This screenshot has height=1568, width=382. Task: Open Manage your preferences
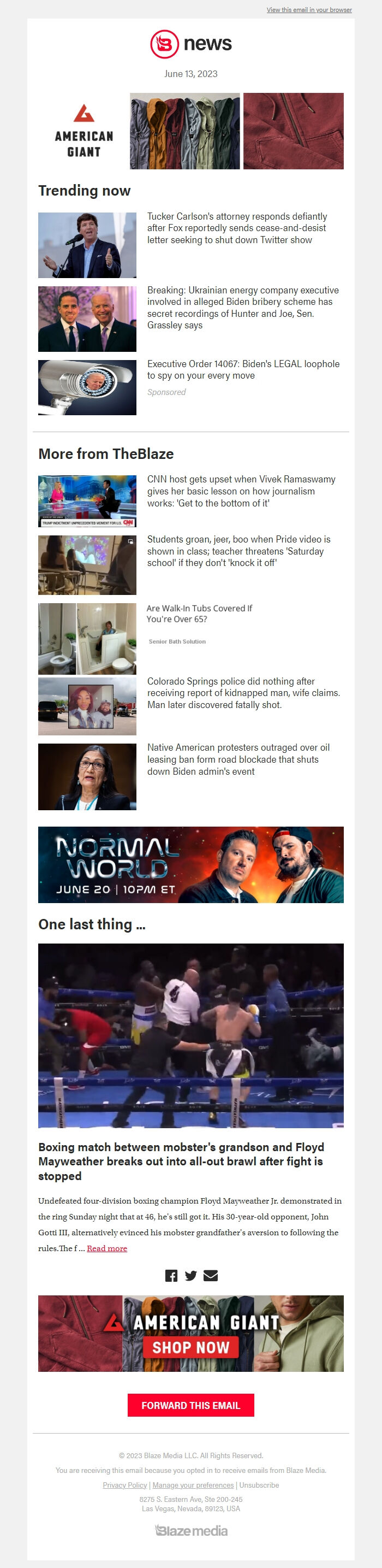tap(193, 1485)
